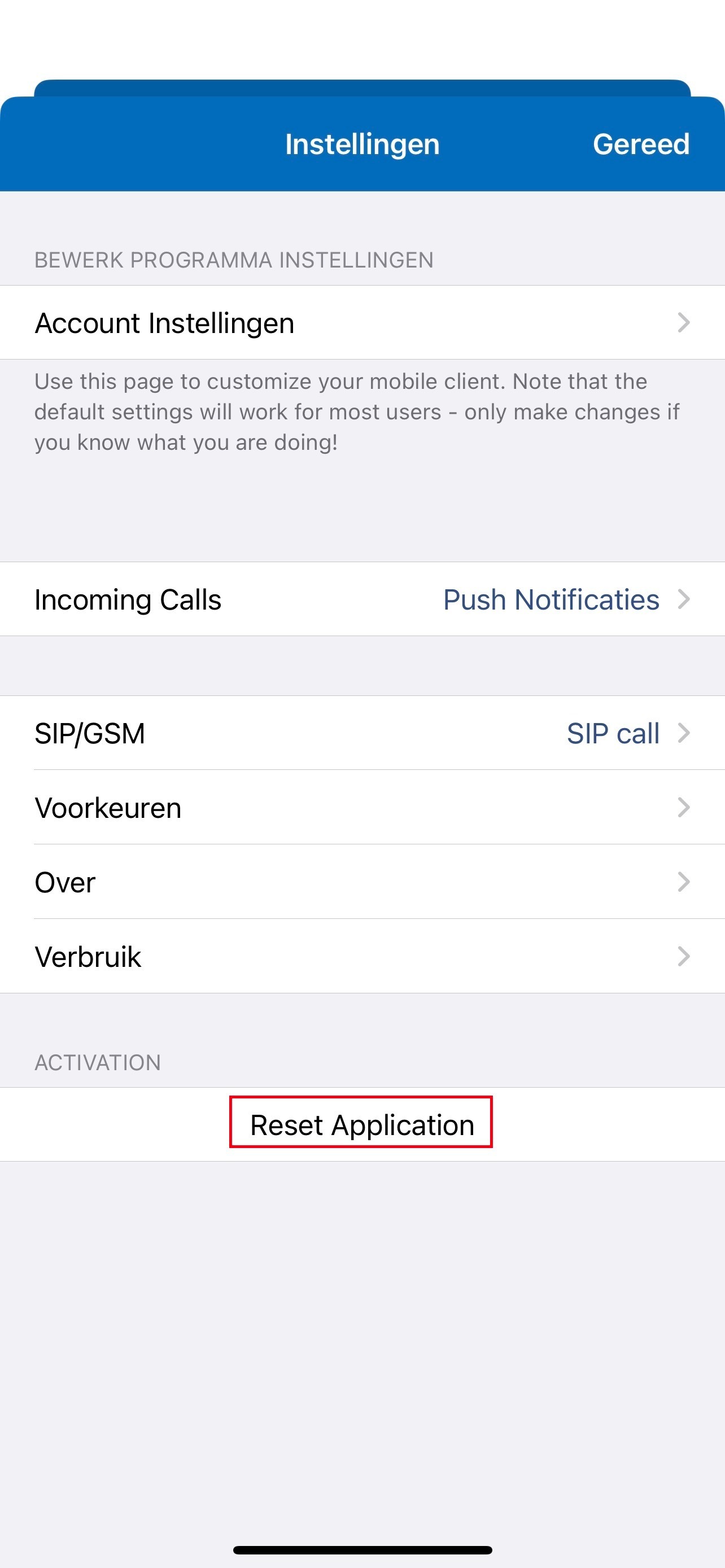Image resolution: width=725 pixels, height=1568 pixels.
Task: Open the Incoming Calls setting
Action: click(x=361, y=599)
